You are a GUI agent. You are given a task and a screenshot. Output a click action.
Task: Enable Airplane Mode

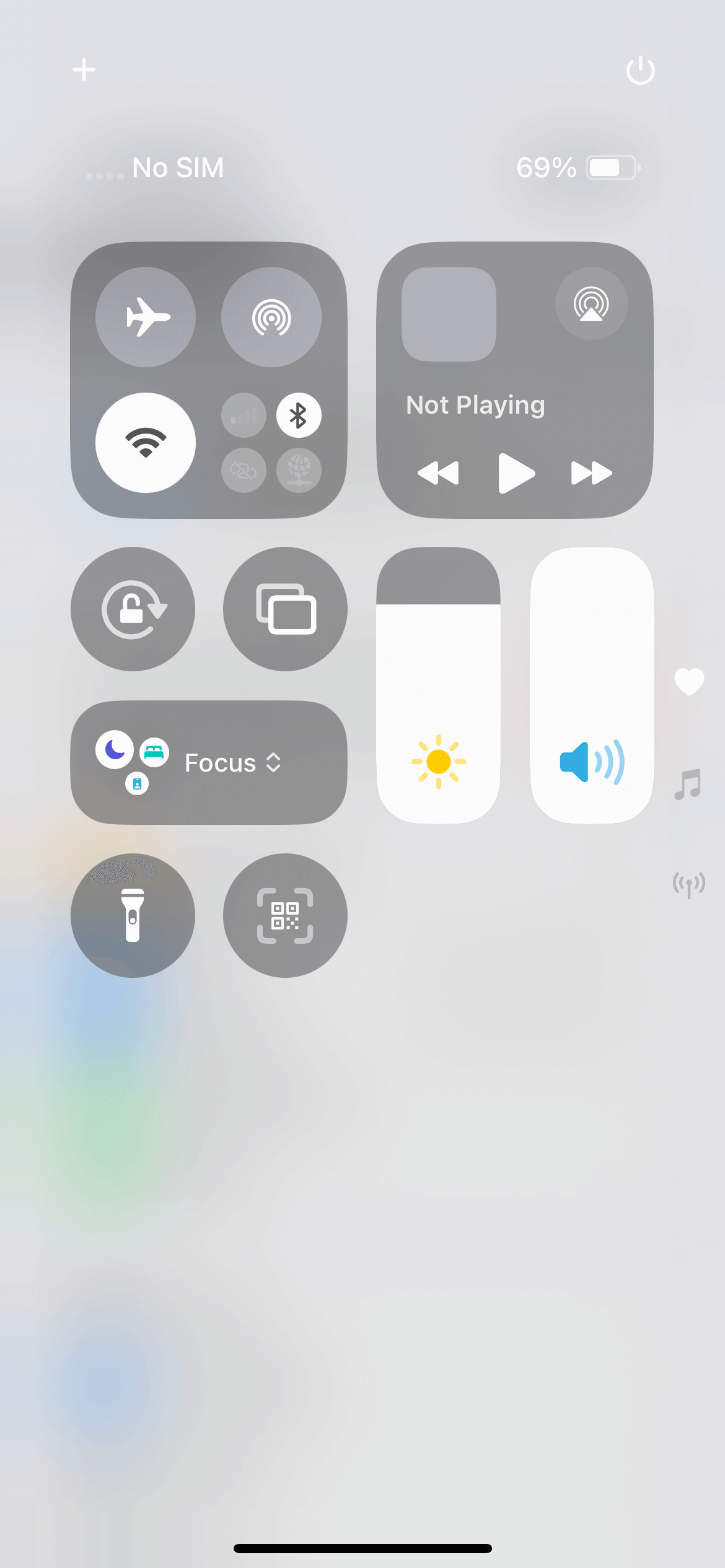point(146,317)
